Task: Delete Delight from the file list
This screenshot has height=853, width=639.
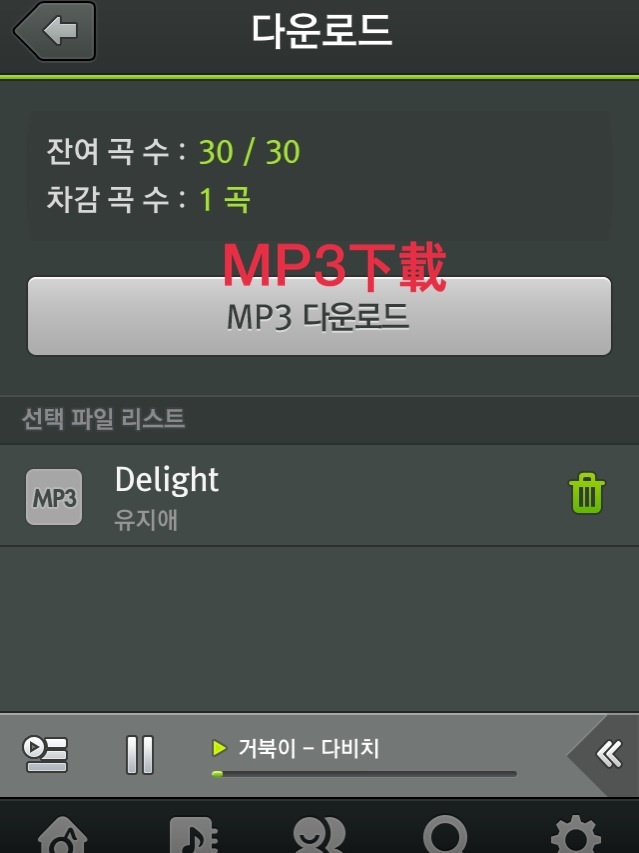Action: (x=586, y=494)
